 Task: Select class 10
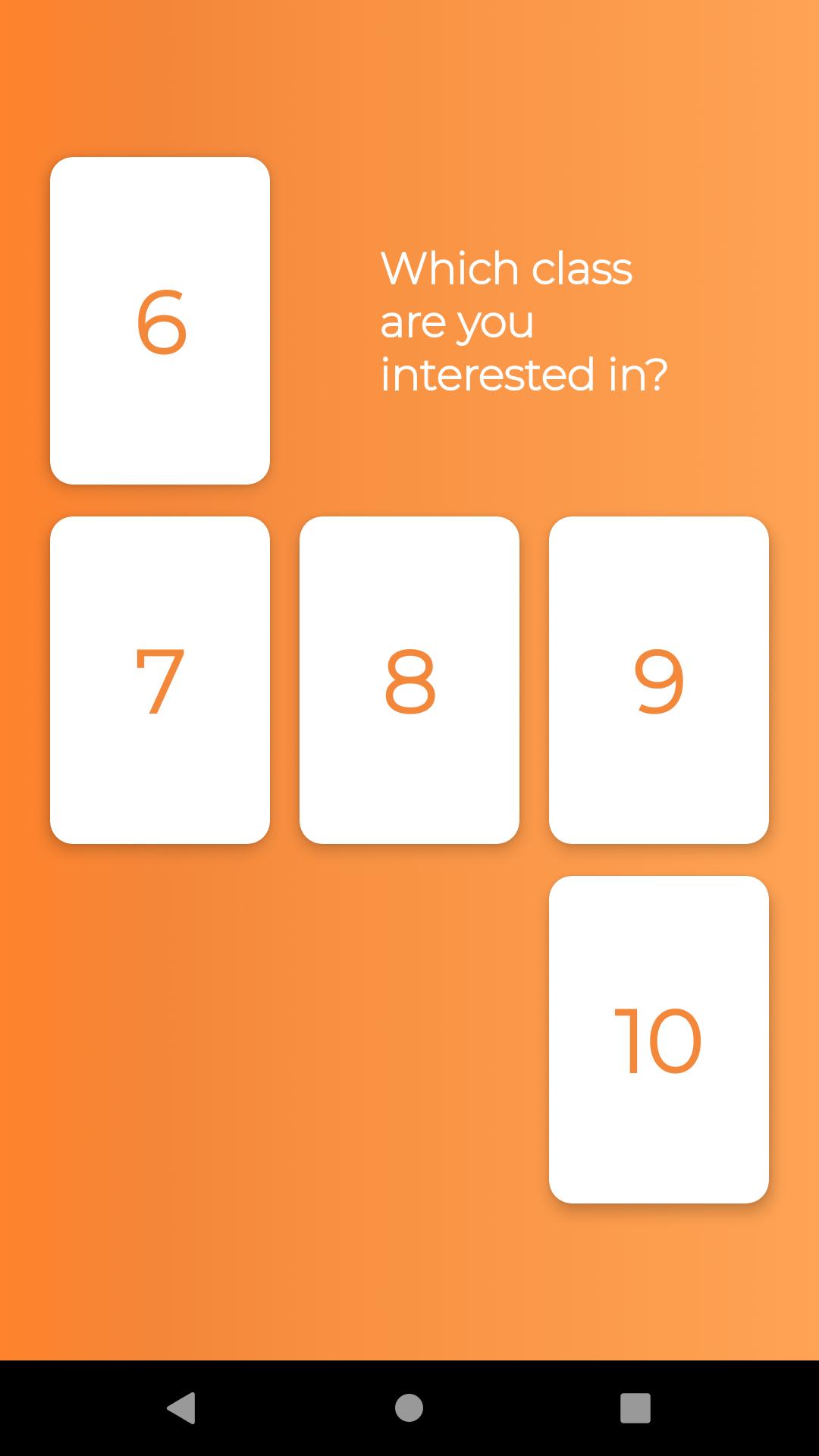(x=658, y=1039)
